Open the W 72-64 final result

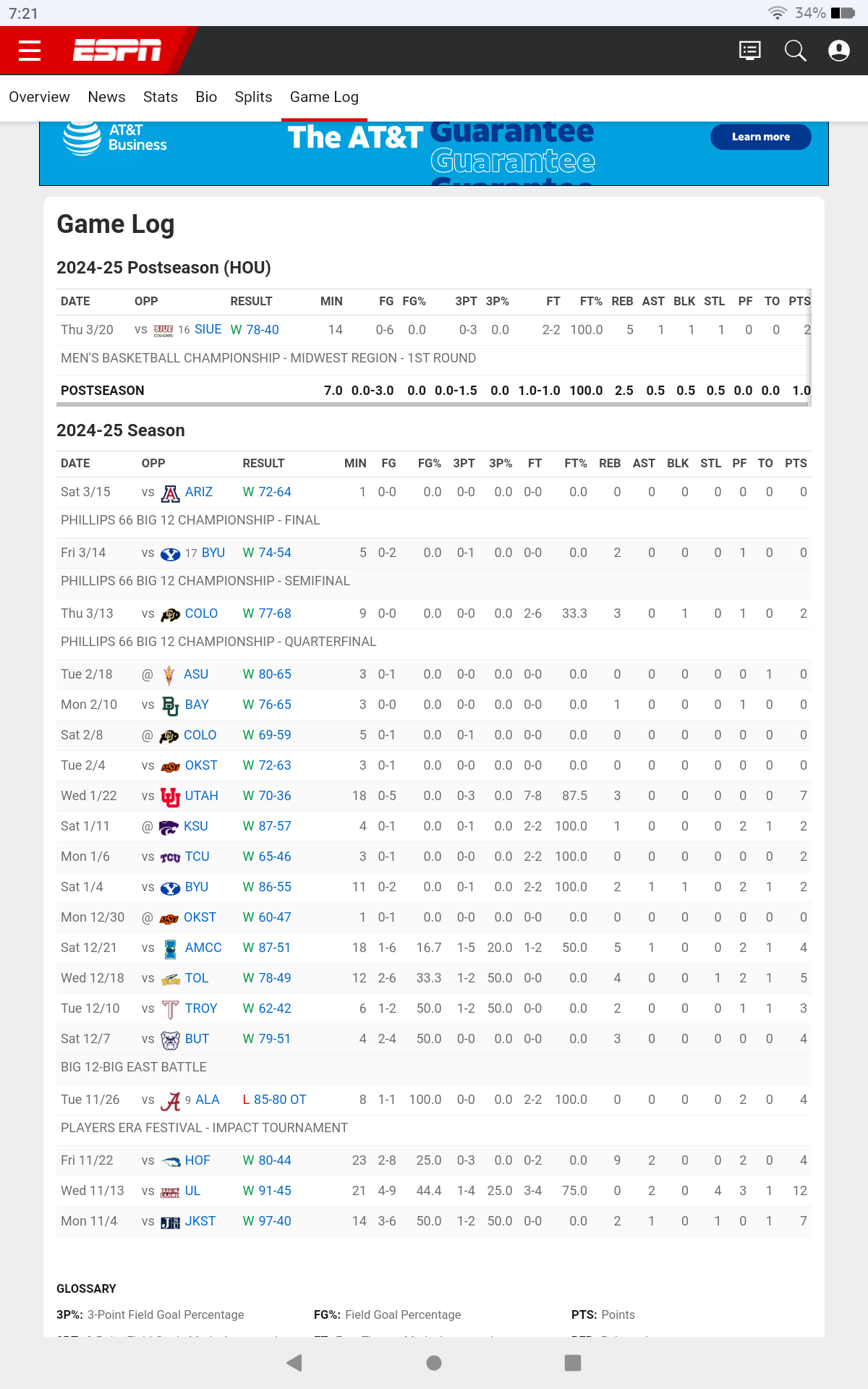pos(267,492)
